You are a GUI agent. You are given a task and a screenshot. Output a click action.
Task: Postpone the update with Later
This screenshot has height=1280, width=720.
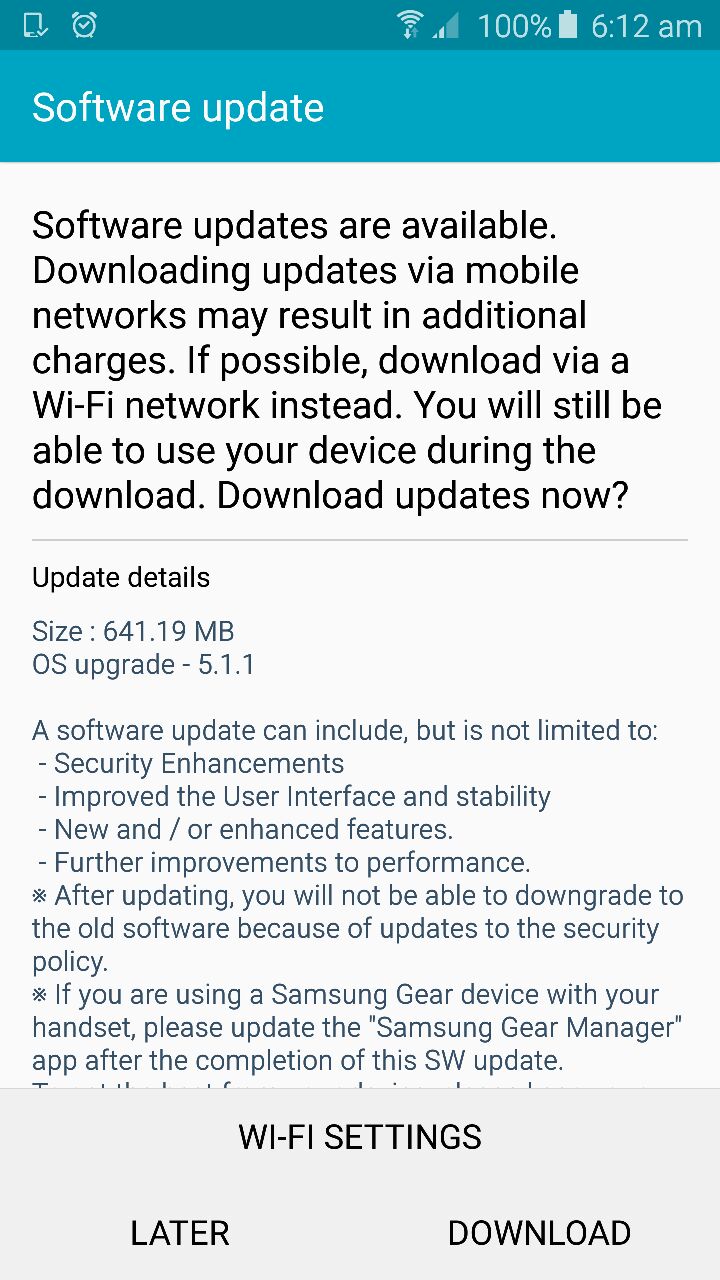pyautogui.click(x=180, y=1233)
